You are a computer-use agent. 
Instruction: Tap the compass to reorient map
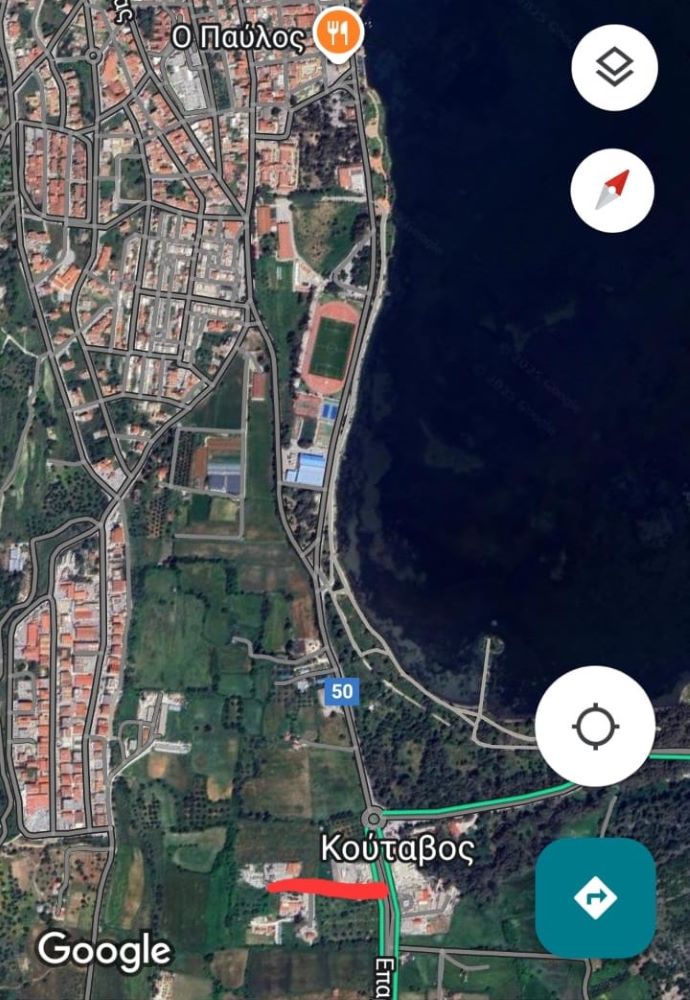tap(612, 190)
